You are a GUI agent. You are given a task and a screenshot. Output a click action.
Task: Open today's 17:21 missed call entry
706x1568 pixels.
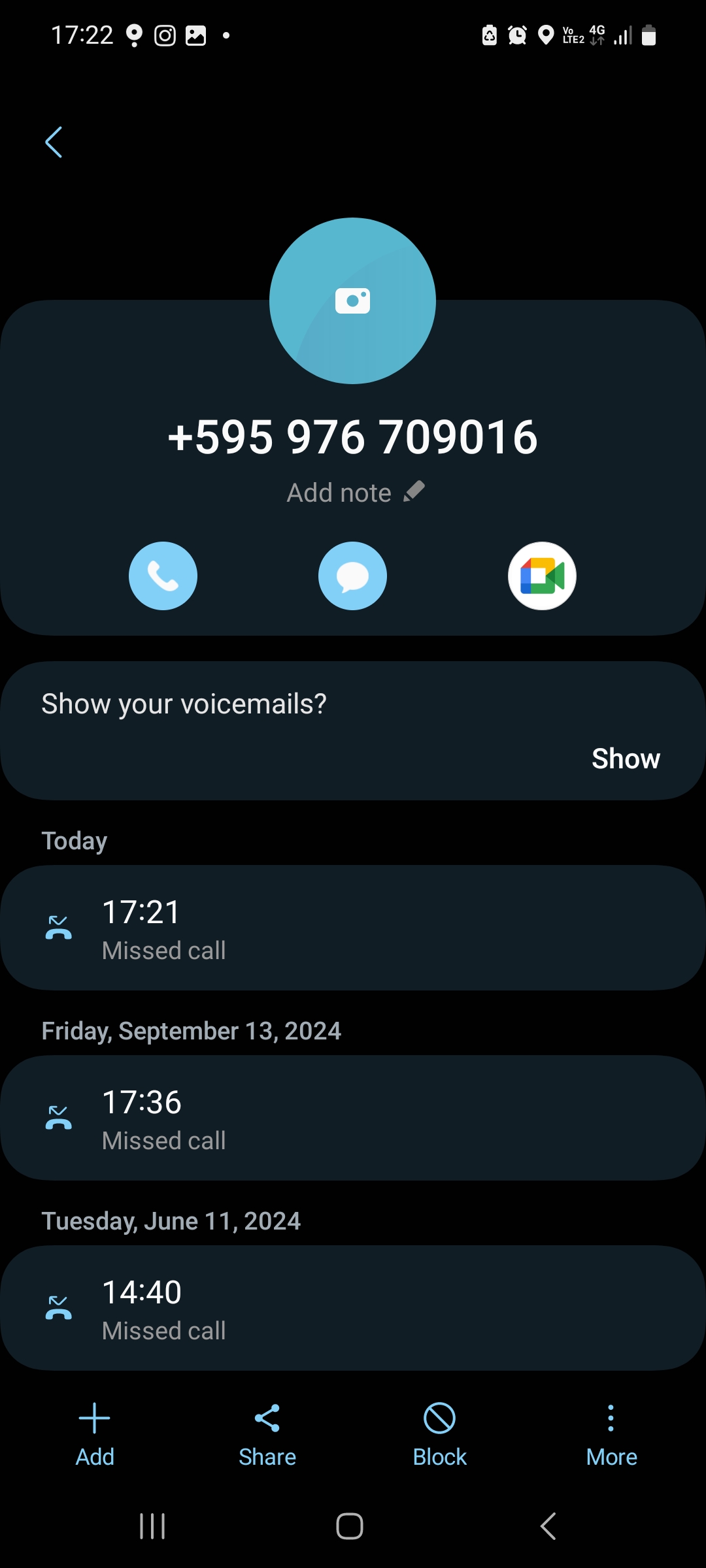[x=353, y=928]
